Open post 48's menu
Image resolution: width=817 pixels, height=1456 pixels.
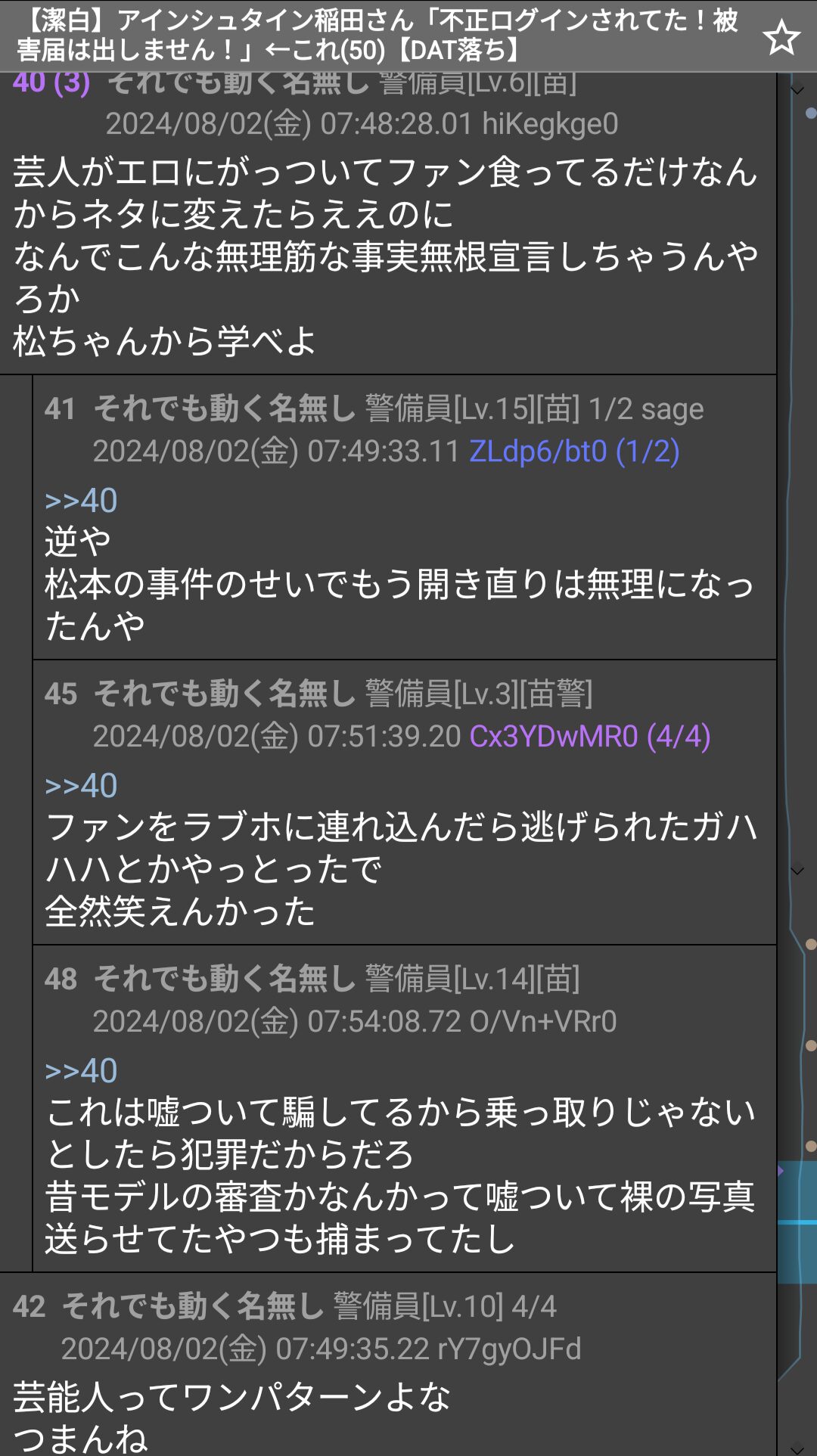pos(61,979)
